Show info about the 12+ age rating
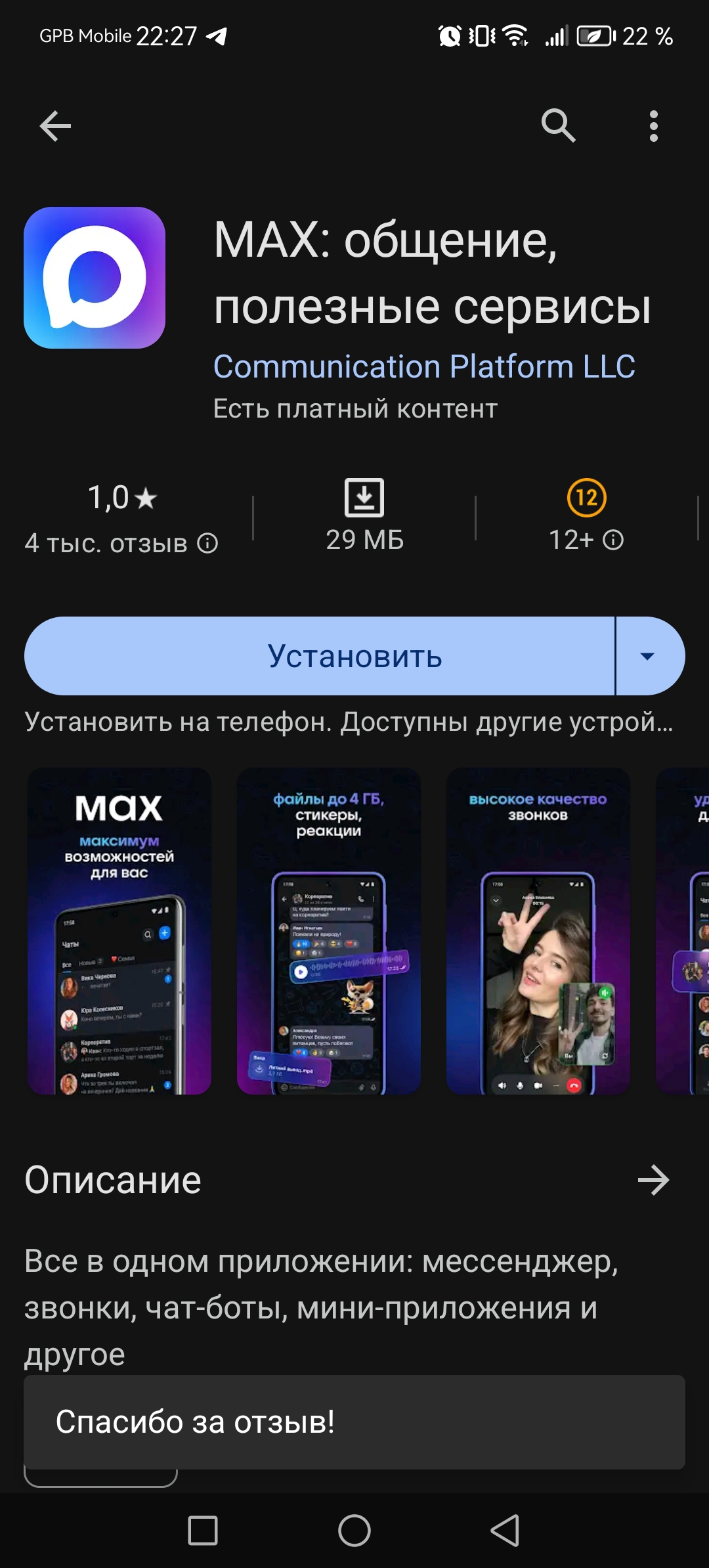The width and height of the screenshot is (709, 1568). coord(613,540)
